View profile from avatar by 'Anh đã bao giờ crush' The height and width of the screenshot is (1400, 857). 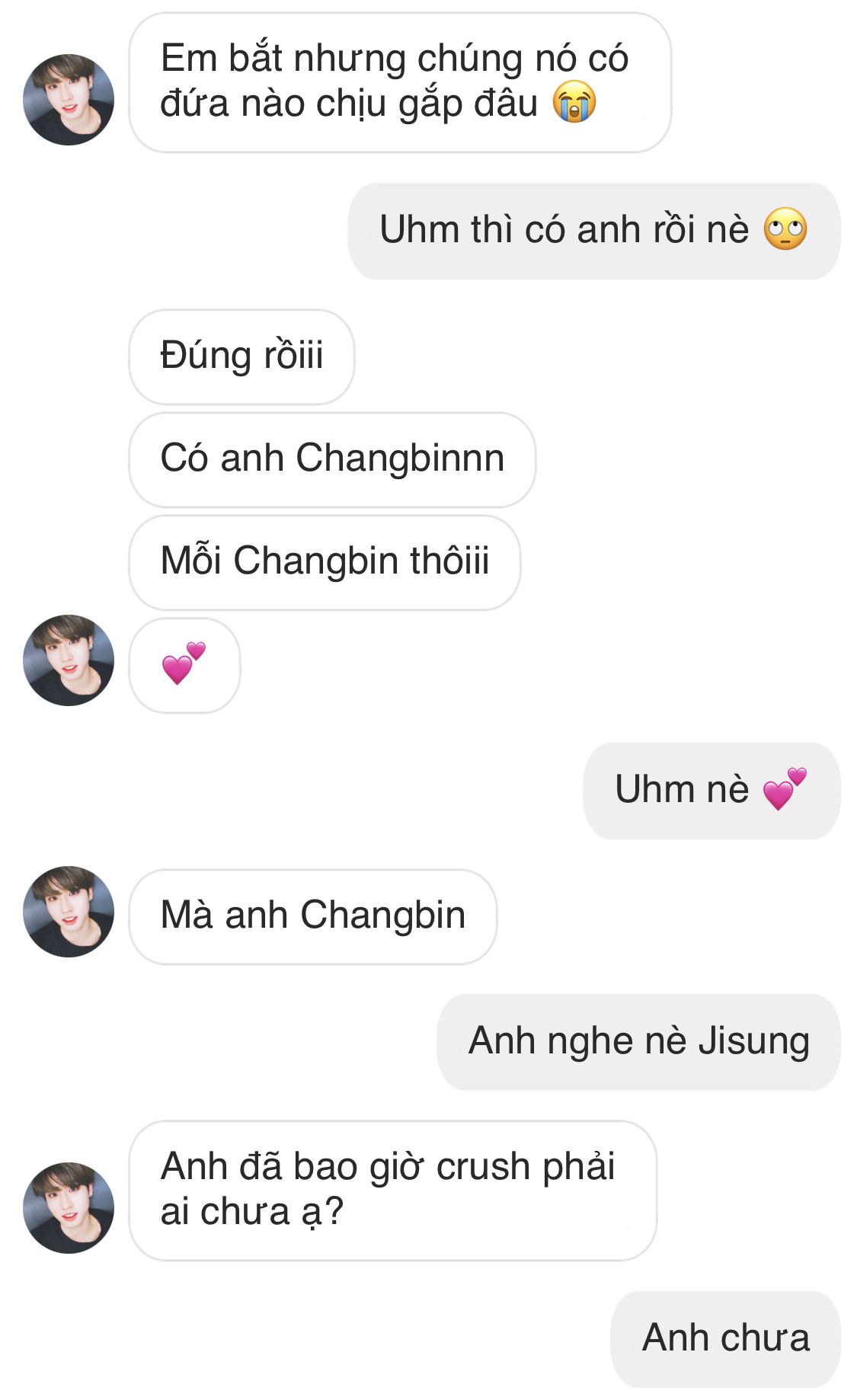pos(69,1208)
